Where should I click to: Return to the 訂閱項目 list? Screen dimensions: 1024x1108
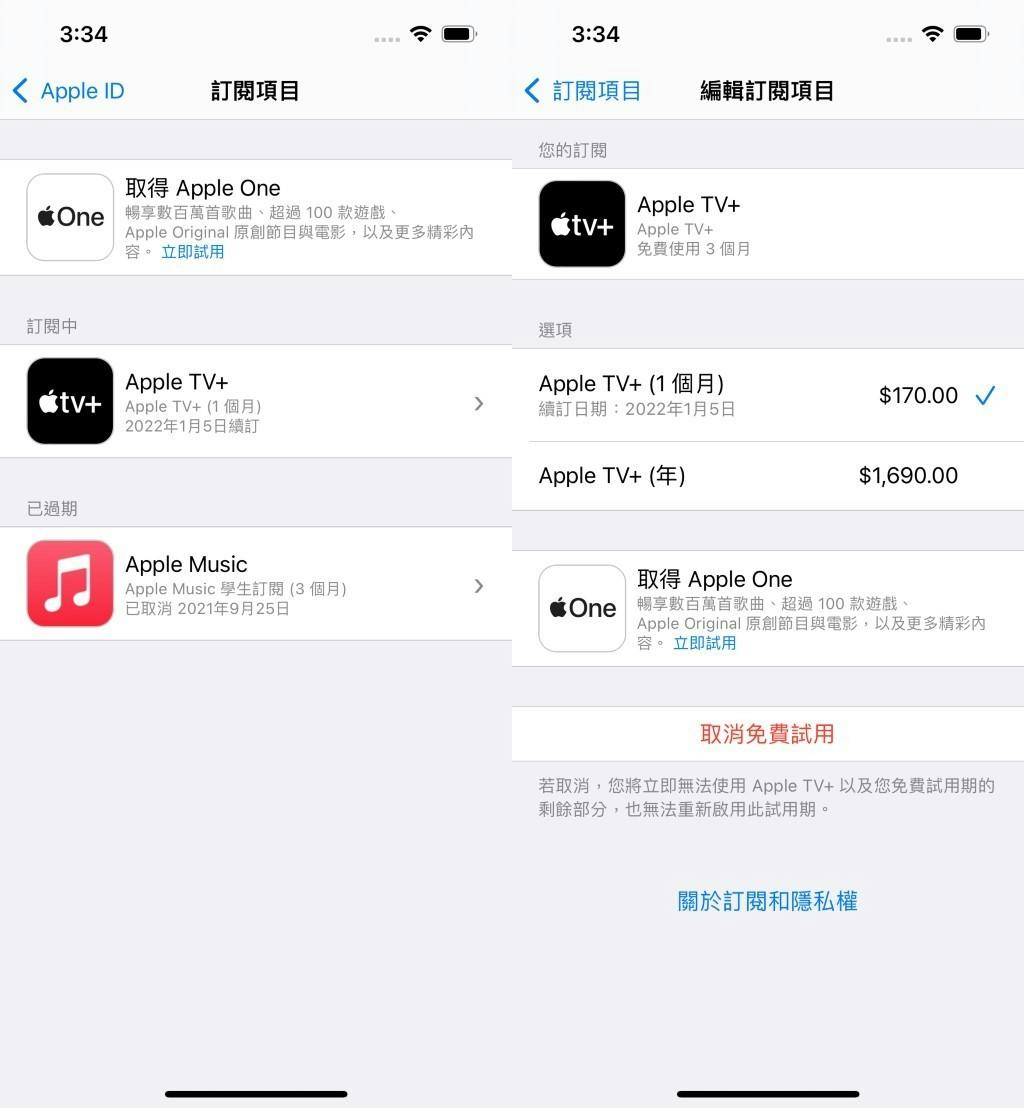pyautogui.click(x=583, y=91)
